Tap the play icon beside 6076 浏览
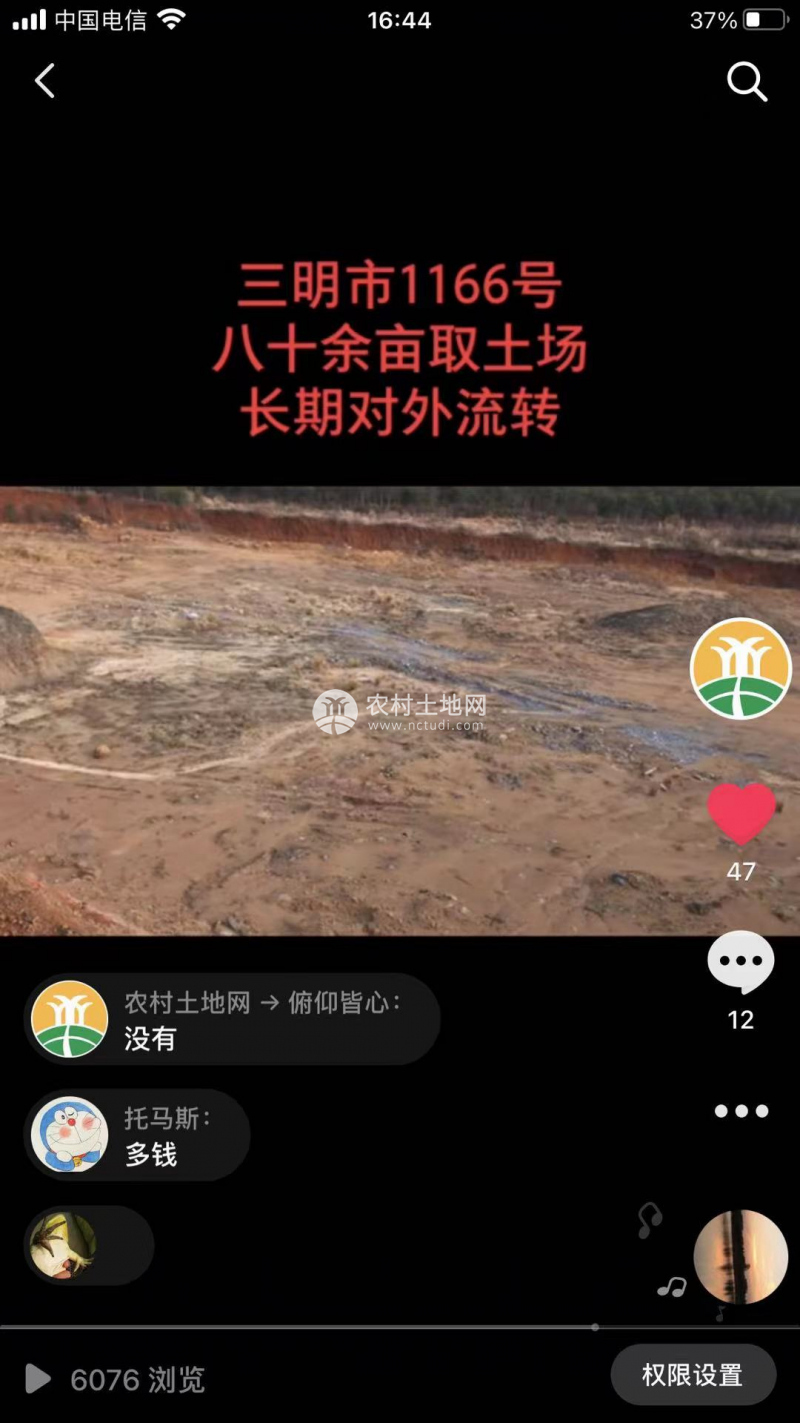 pos(38,1379)
